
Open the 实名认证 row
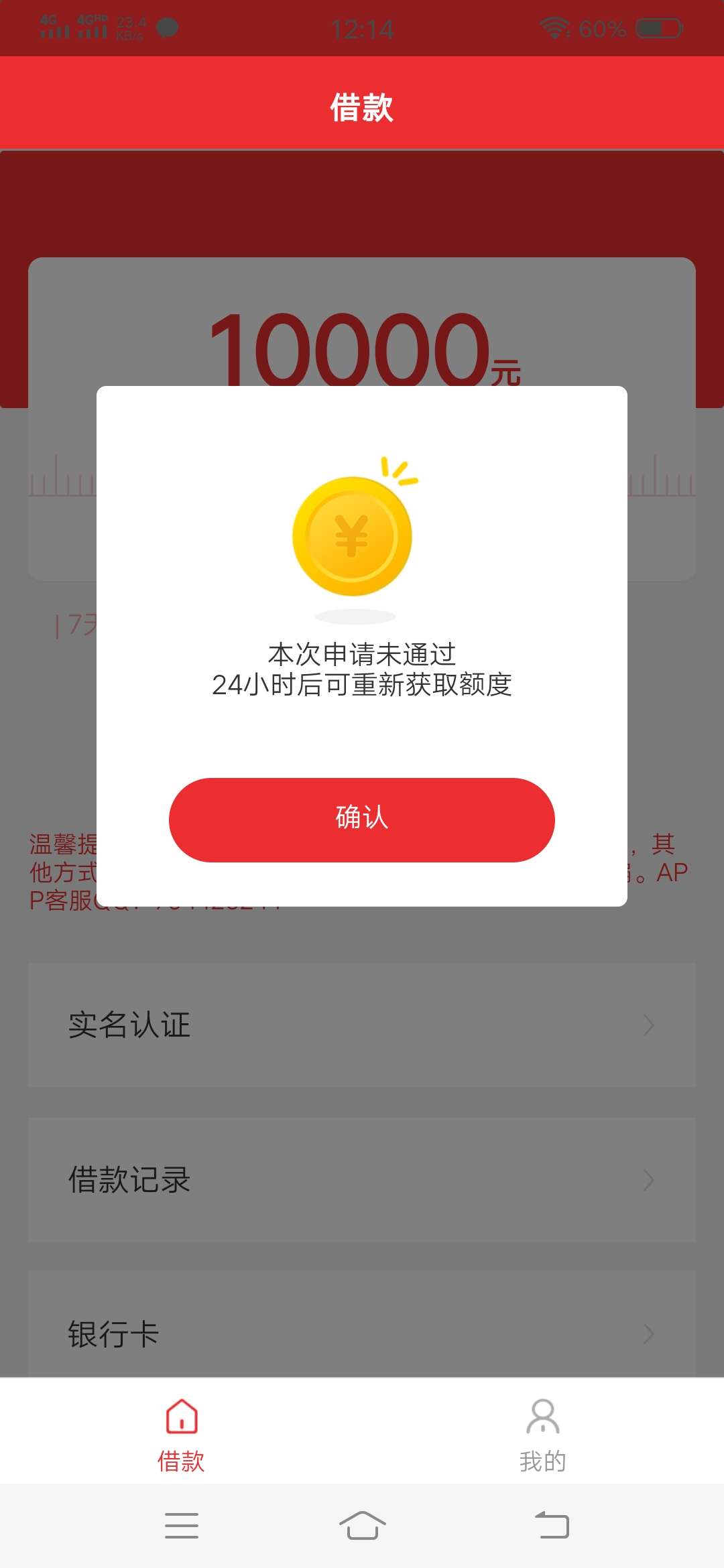coord(362,1025)
